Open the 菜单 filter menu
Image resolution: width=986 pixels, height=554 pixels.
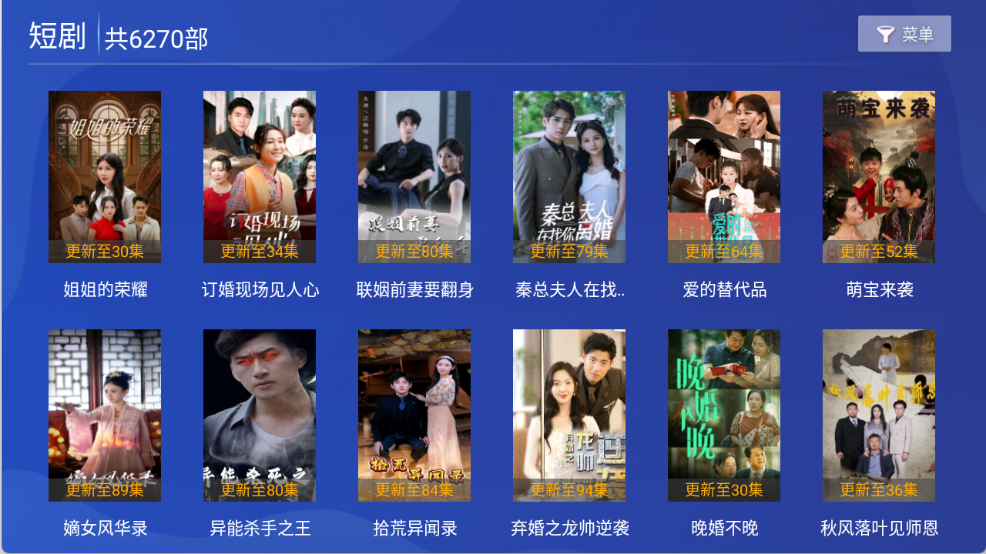[904, 34]
